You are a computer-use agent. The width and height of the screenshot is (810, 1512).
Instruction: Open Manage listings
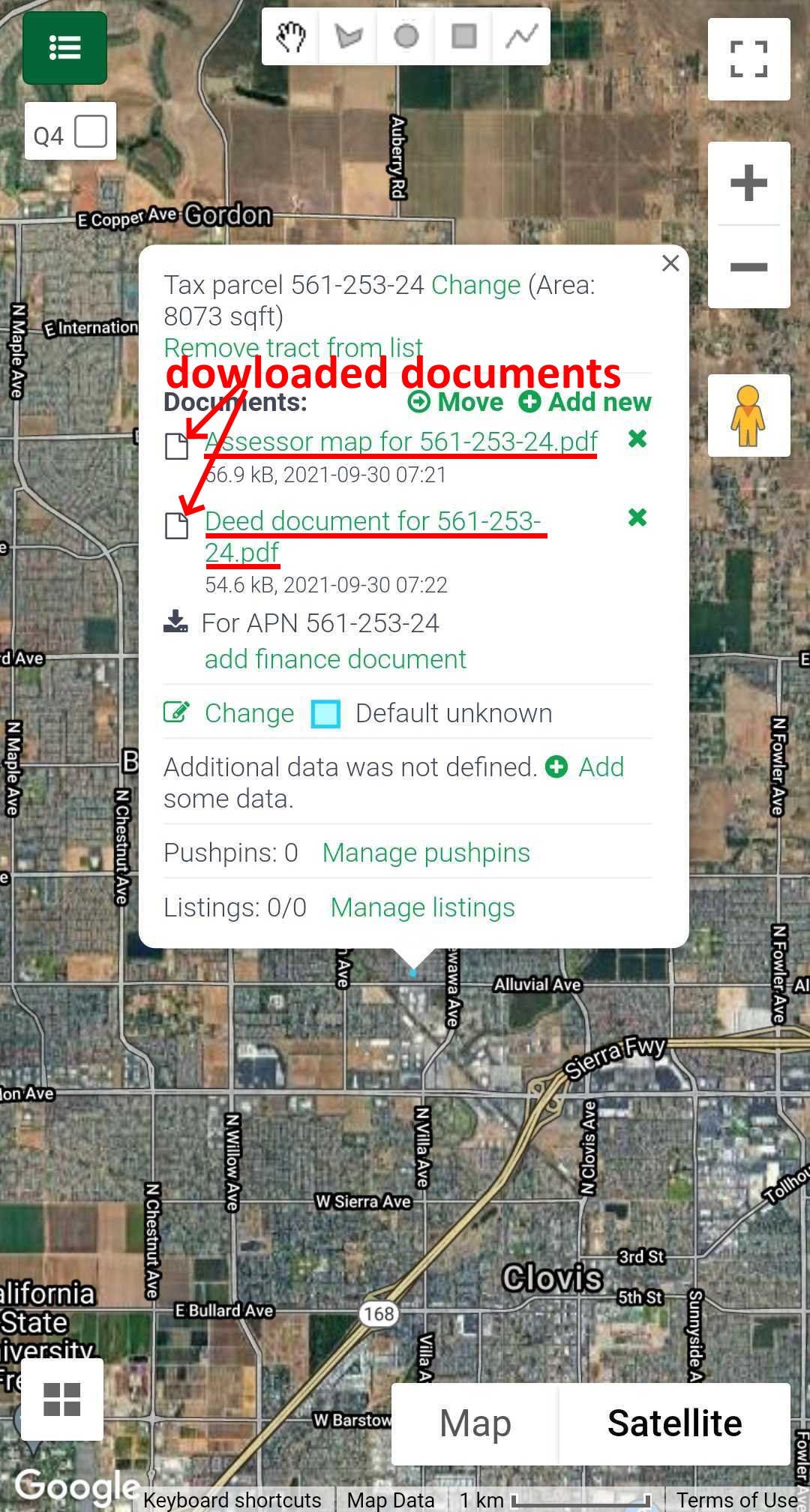click(x=422, y=907)
